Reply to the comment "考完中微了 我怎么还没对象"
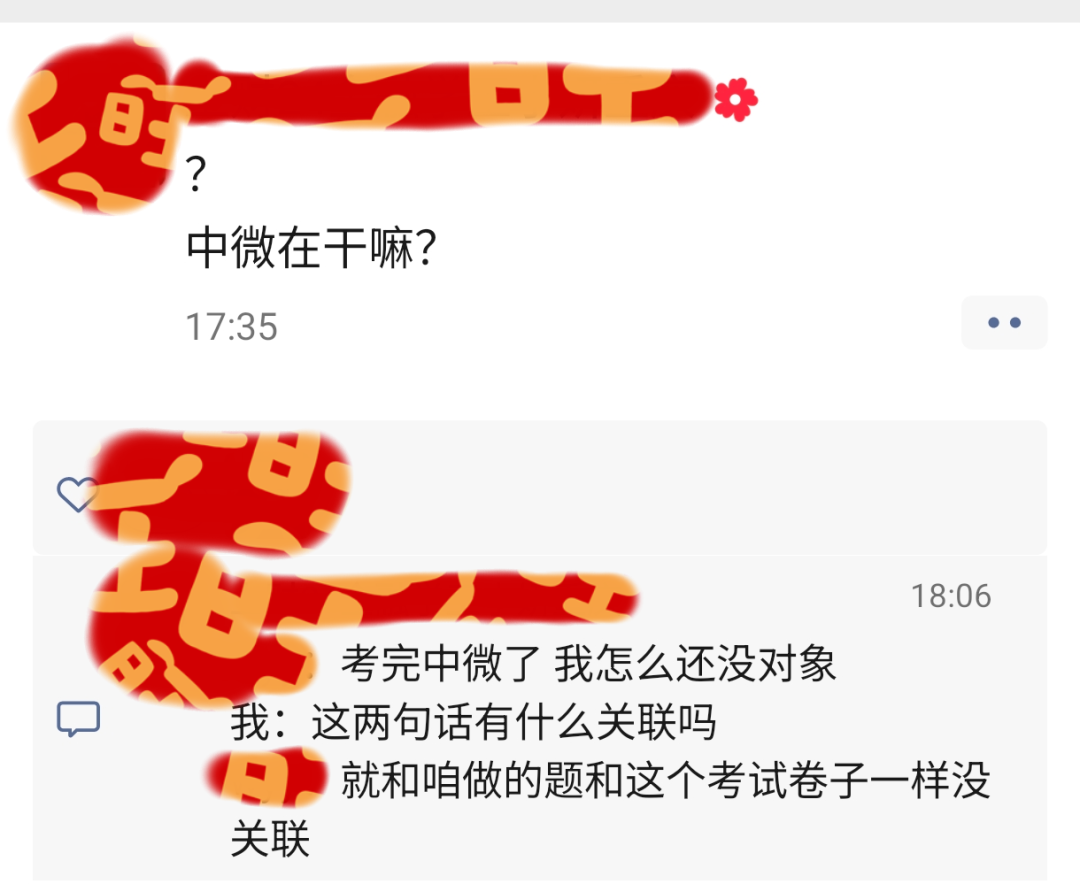The image size is (1080, 884). (588, 664)
